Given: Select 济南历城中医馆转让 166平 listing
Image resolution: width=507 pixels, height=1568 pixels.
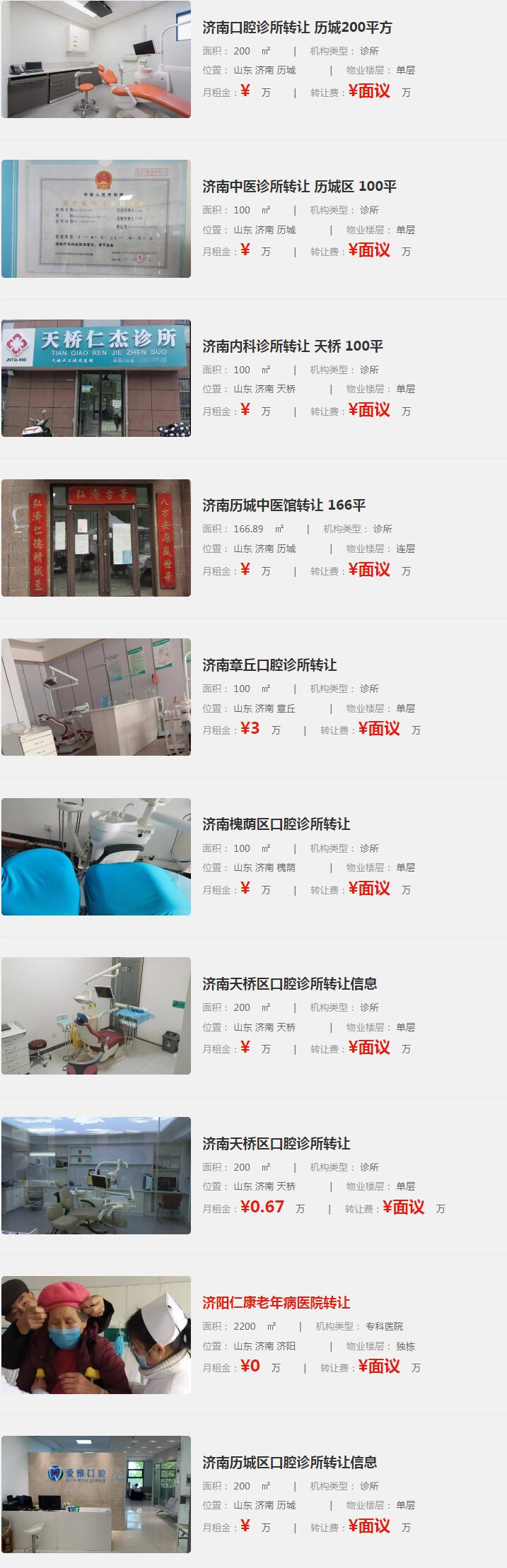Looking at the screenshot, I should (x=284, y=505).
